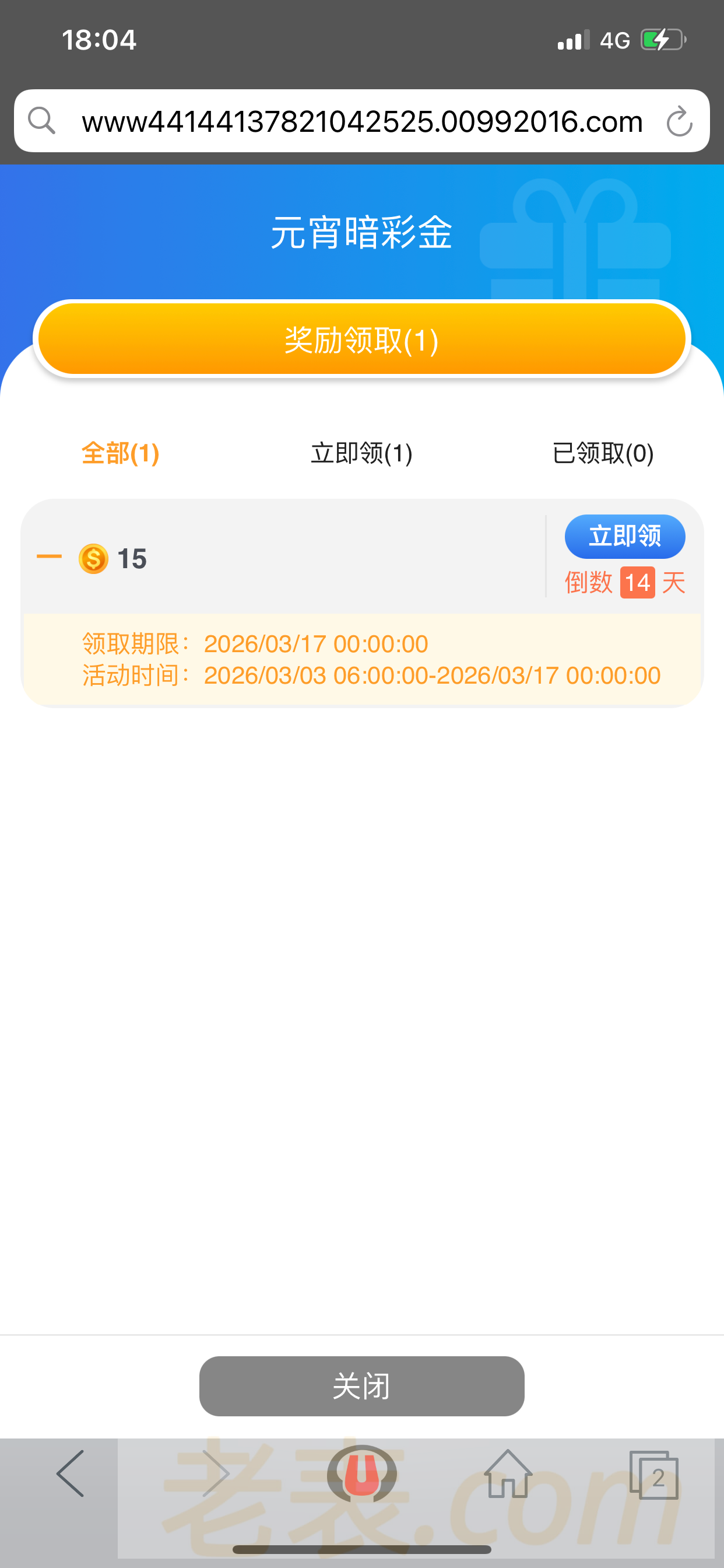Close the page with 关闭 button
This screenshot has height=1568, width=724.
(x=361, y=1386)
